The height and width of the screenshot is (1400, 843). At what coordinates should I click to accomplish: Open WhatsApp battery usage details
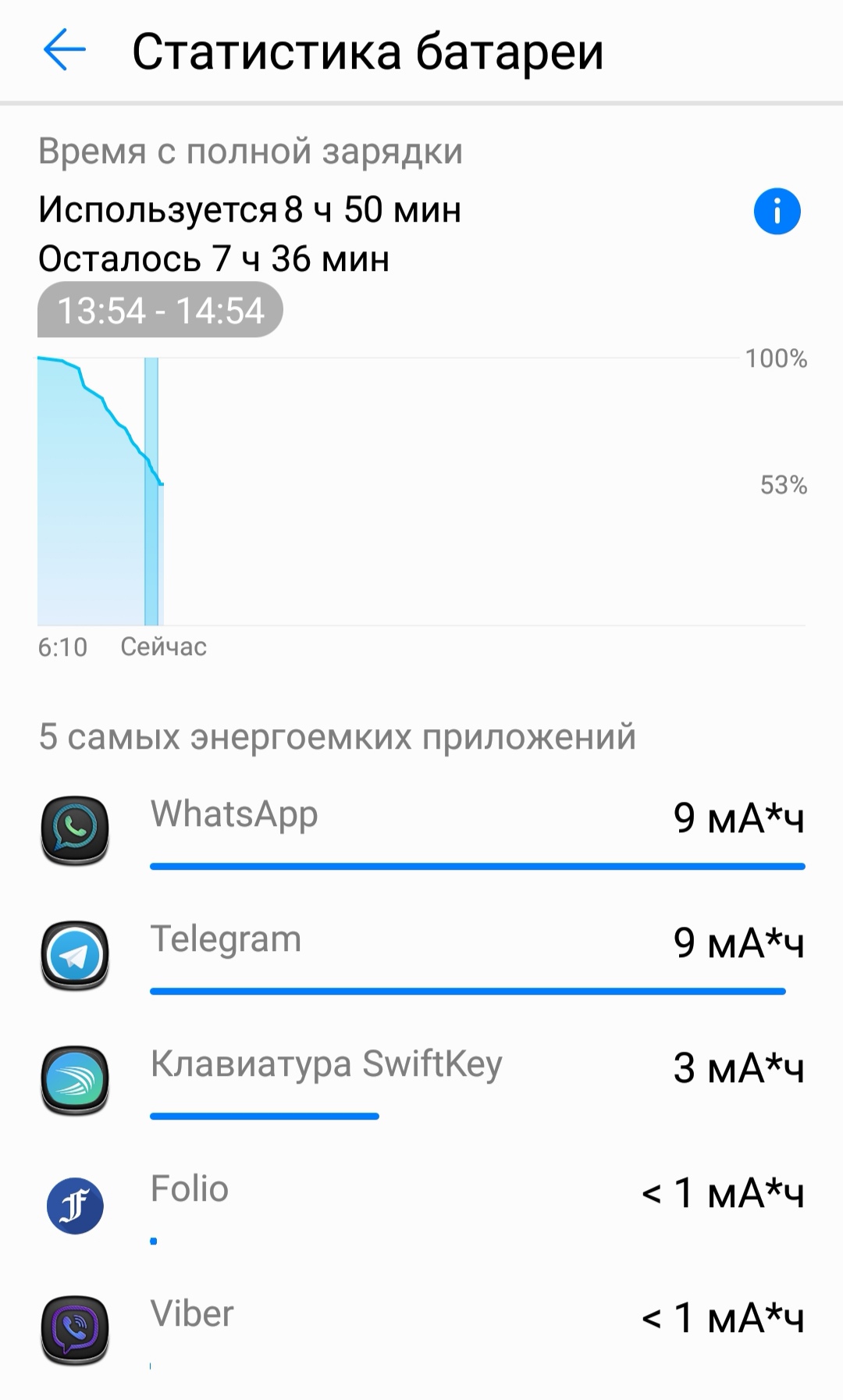click(421, 829)
